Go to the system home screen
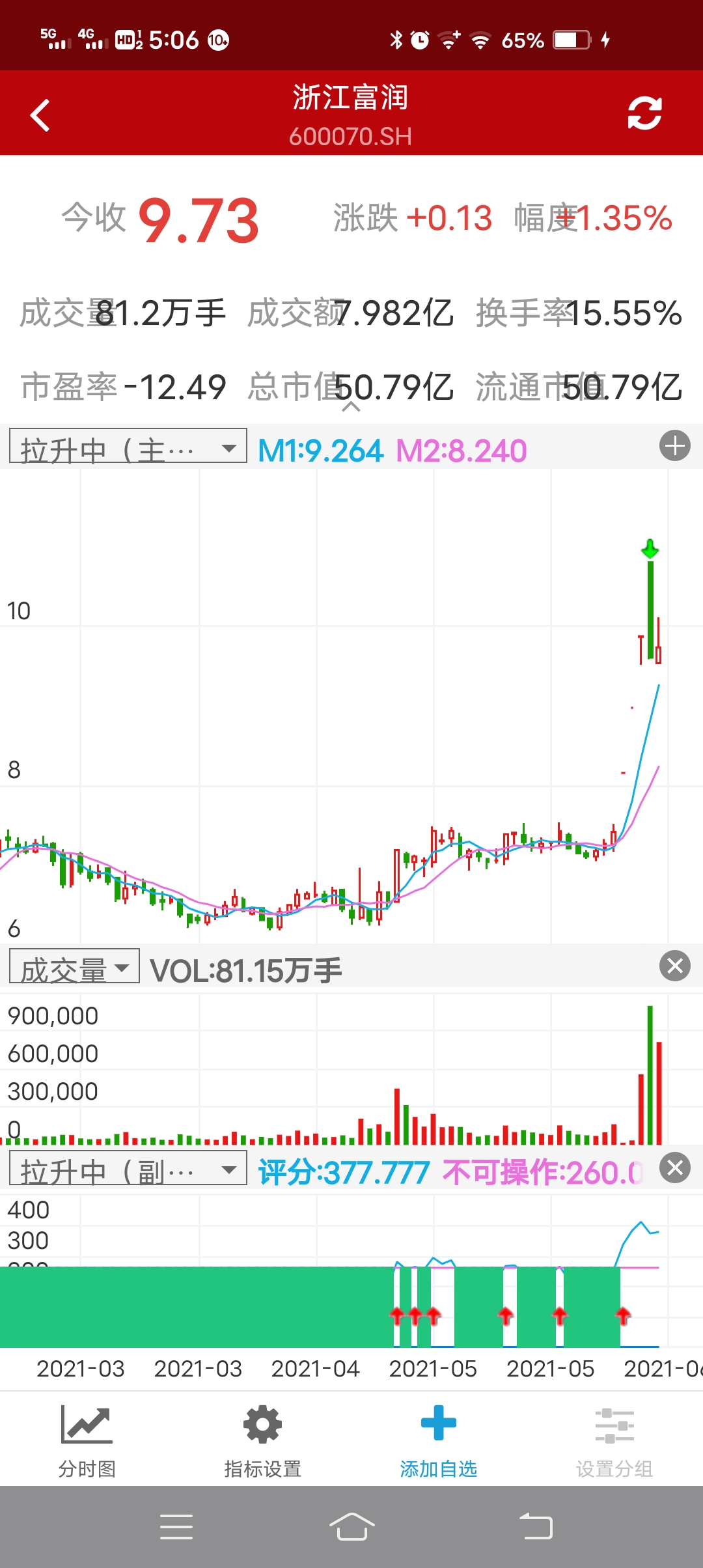 click(351, 1526)
